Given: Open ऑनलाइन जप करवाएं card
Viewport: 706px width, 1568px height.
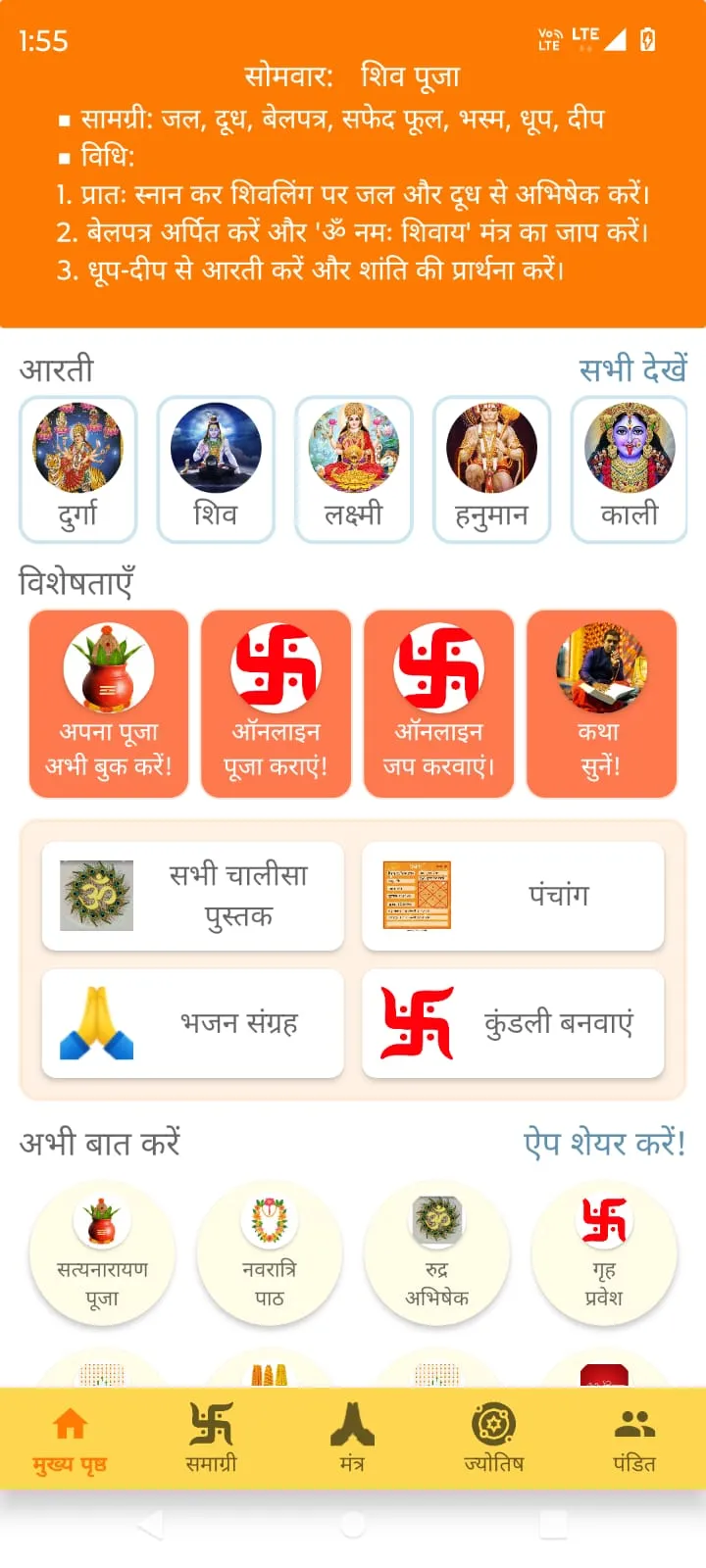Looking at the screenshot, I should [438, 704].
